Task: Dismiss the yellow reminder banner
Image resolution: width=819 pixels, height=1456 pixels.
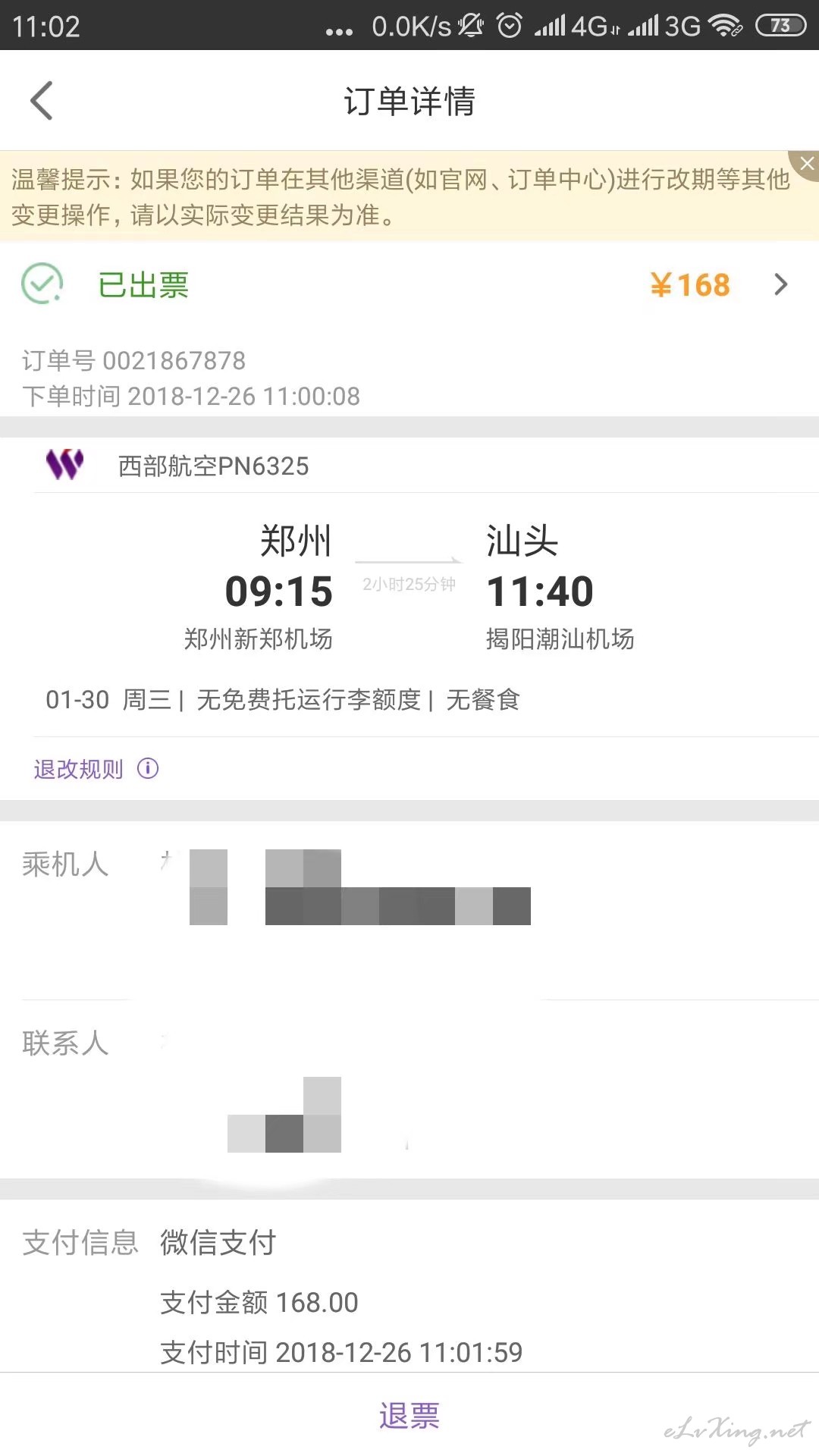Action: (x=806, y=164)
